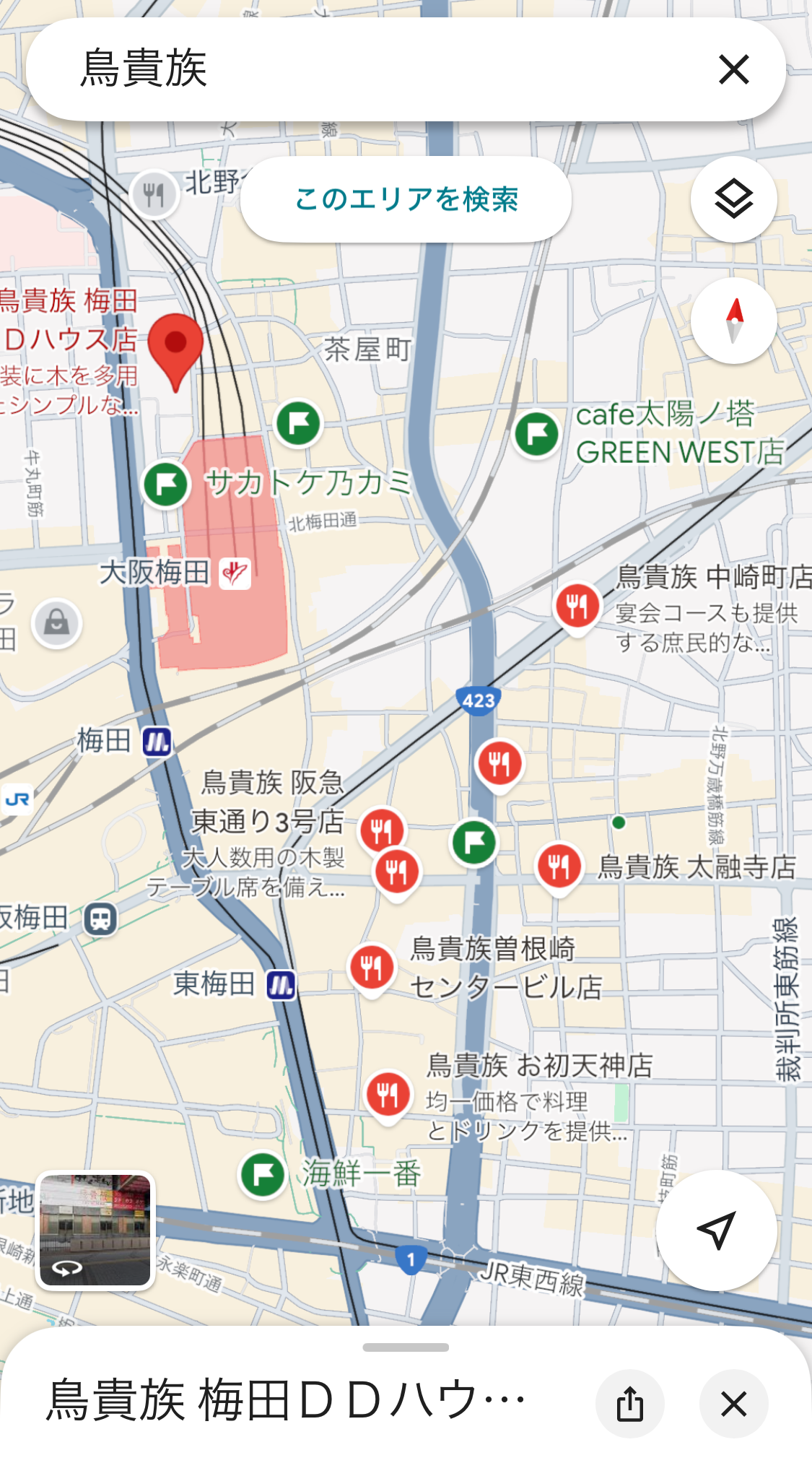The height and width of the screenshot is (1463, 812).
Task: Select the 鳥貴族 中崎町店 restaurant pin
Action: pyautogui.click(x=577, y=608)
